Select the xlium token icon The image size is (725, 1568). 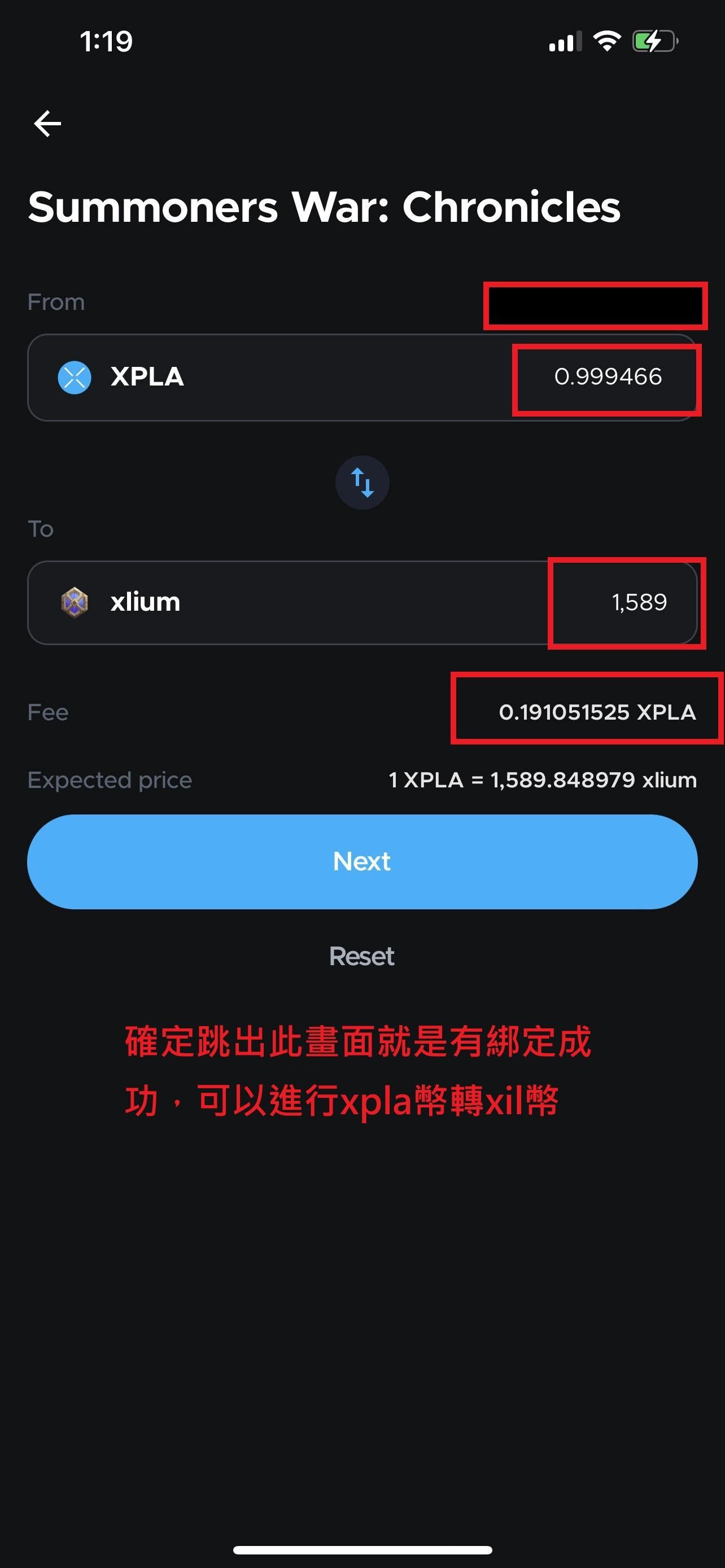75,602
